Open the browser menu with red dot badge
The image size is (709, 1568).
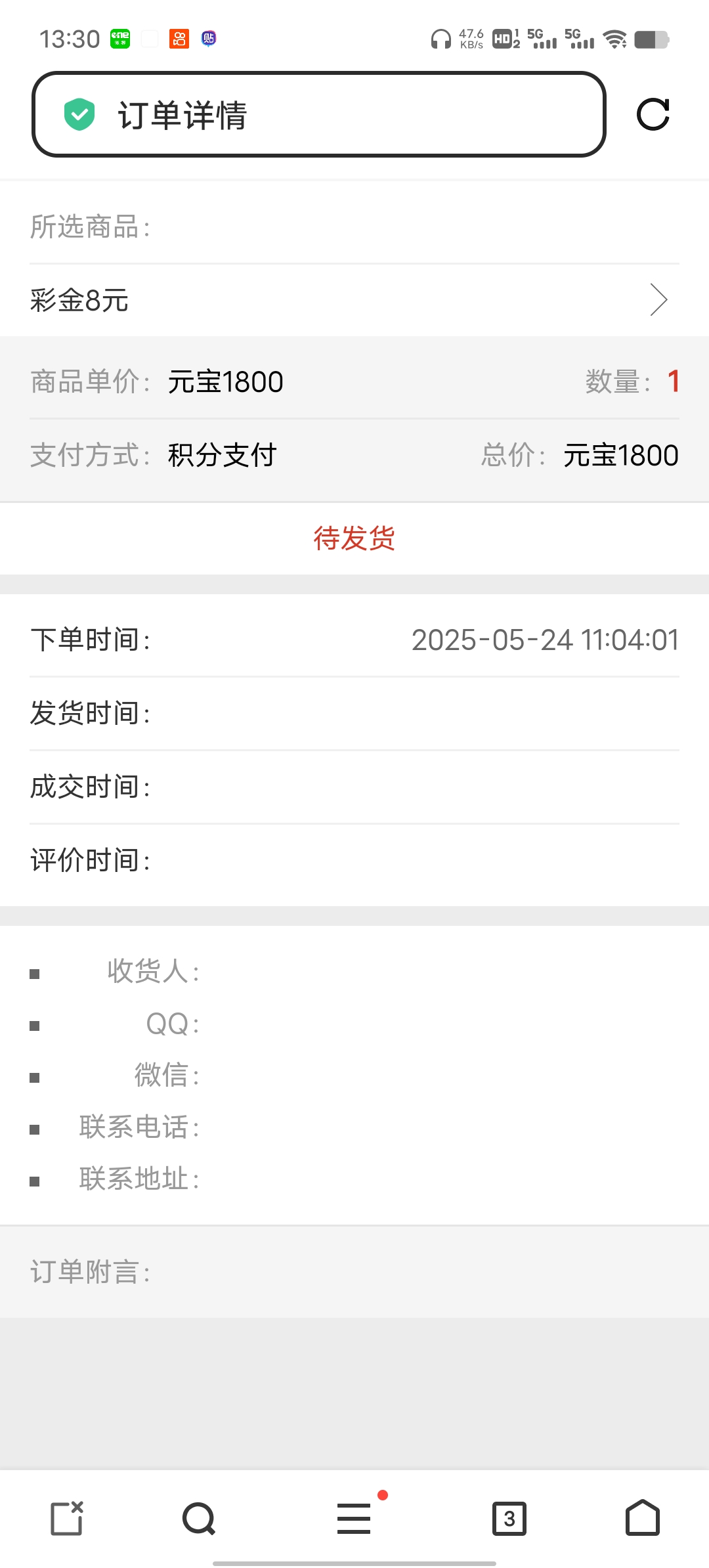[x=354, y=1518]
